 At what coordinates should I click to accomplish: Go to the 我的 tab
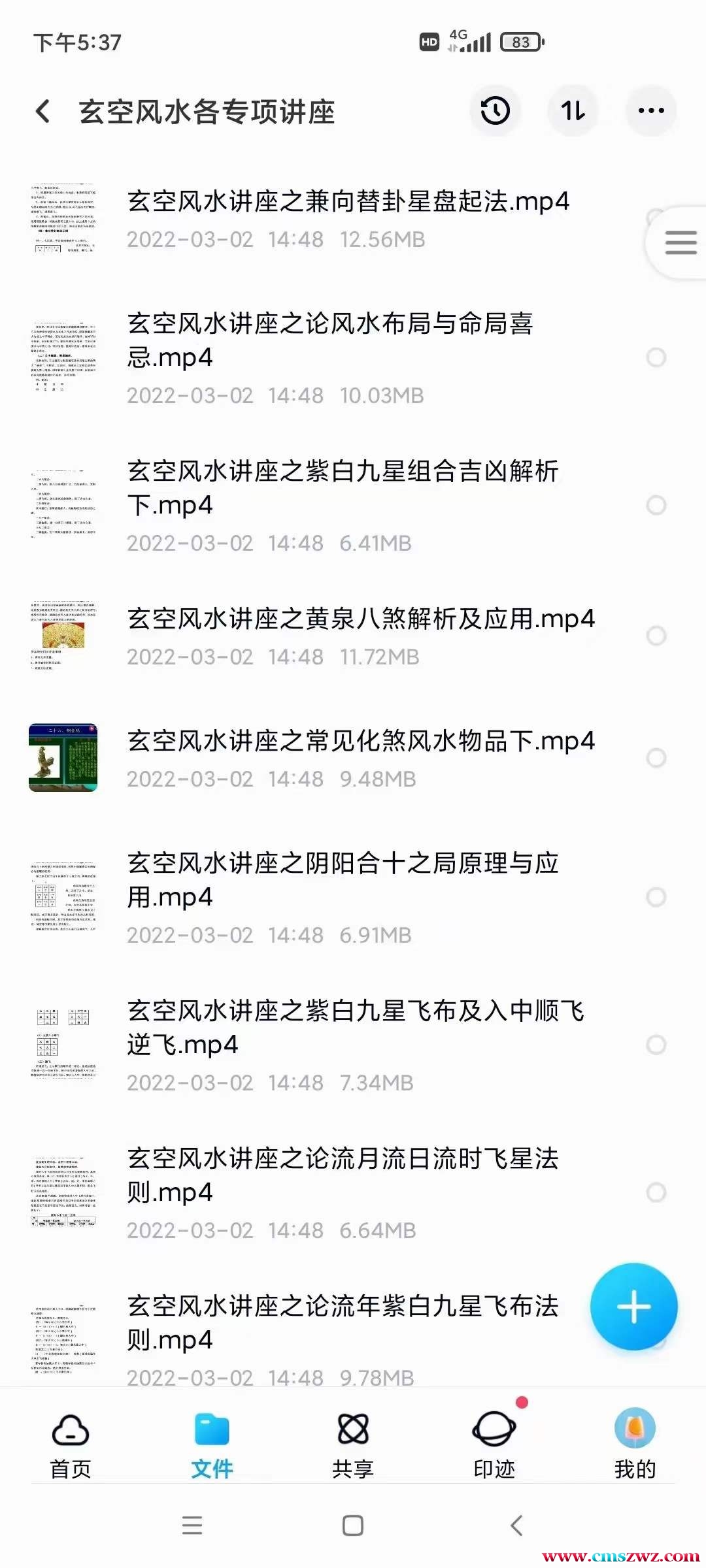[x=635, y=1445]
